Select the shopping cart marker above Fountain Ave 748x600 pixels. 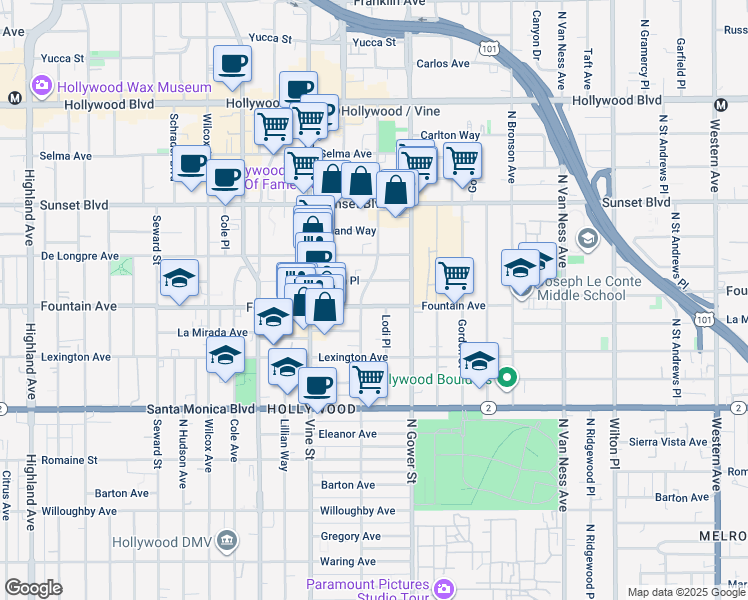455,277
